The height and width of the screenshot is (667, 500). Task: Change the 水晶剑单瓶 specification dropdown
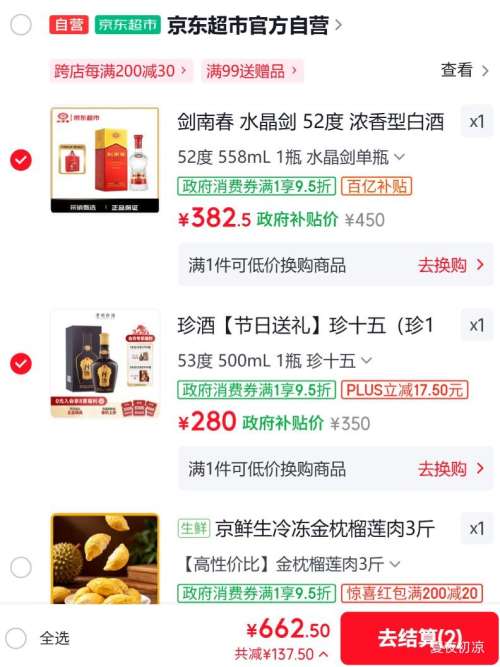pos(291,157)
